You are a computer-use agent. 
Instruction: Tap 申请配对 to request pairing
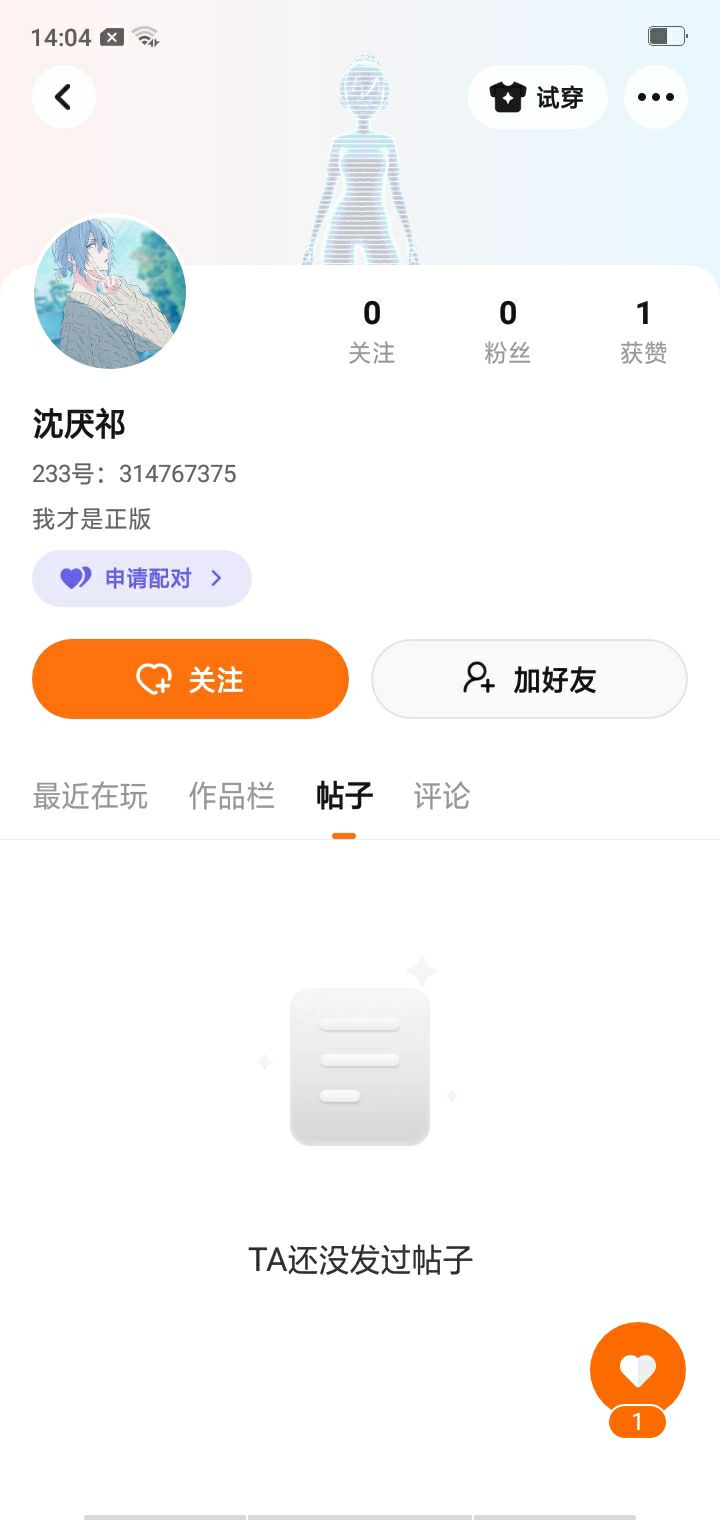[x=142, y=578]
